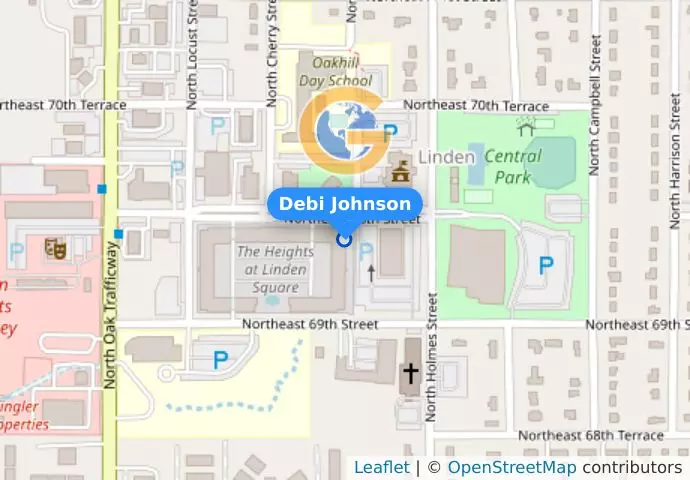
Task: Tap the Debi Johnson map marker
Action: 345,239
